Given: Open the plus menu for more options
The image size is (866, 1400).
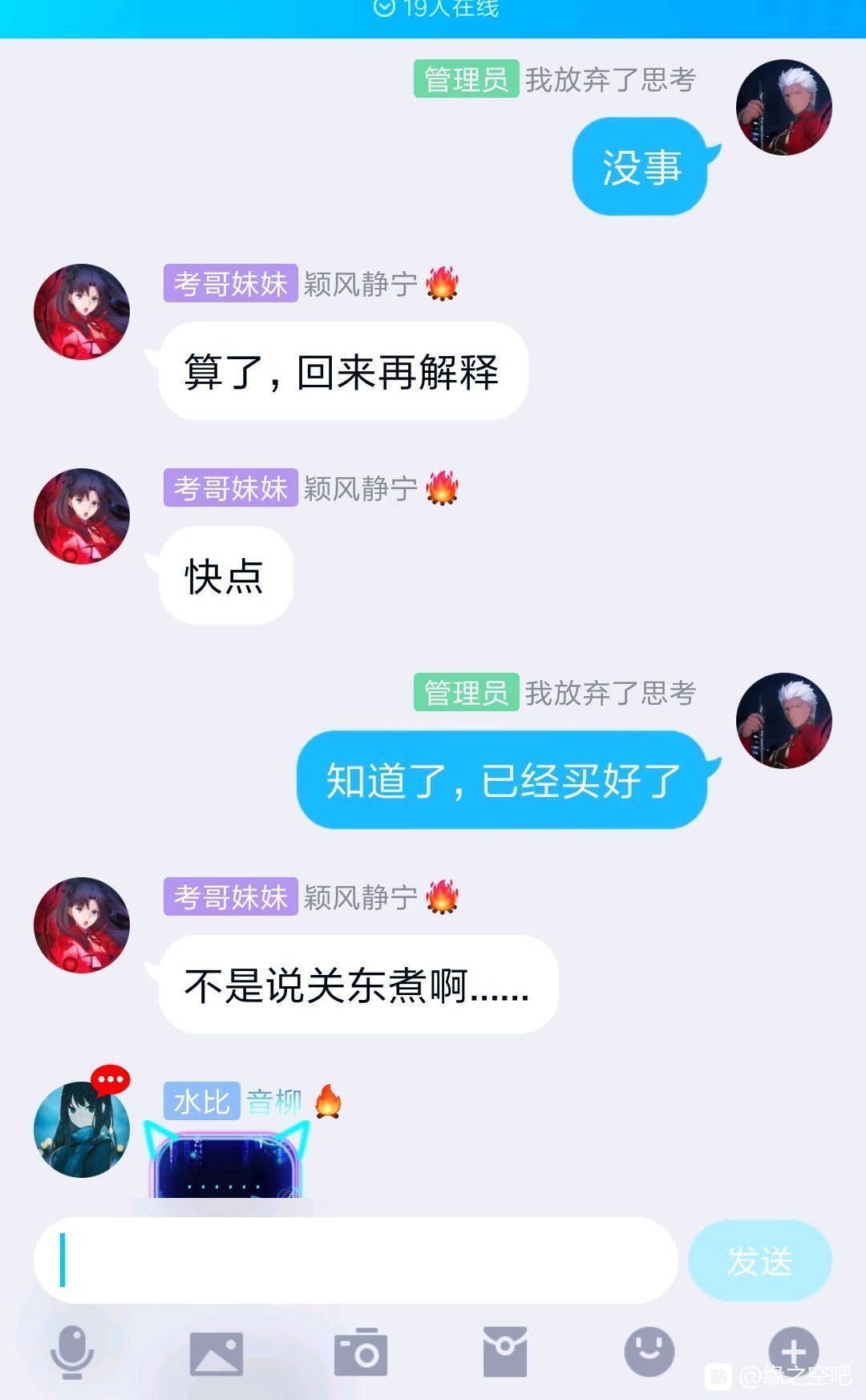Looking at the screenshot, I should [x=793, y=1352].
